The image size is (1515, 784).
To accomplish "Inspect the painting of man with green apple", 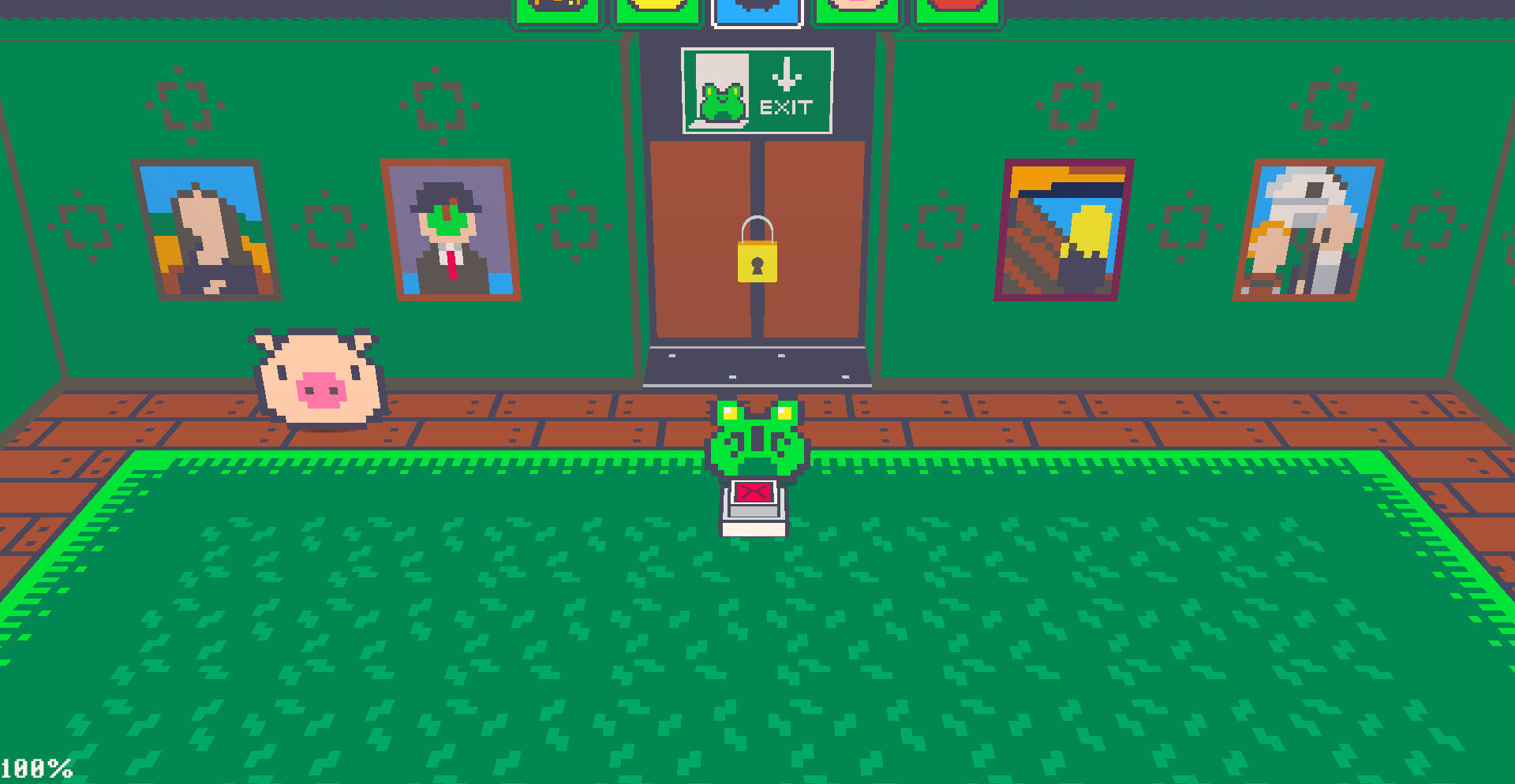I will coord(451,230).
